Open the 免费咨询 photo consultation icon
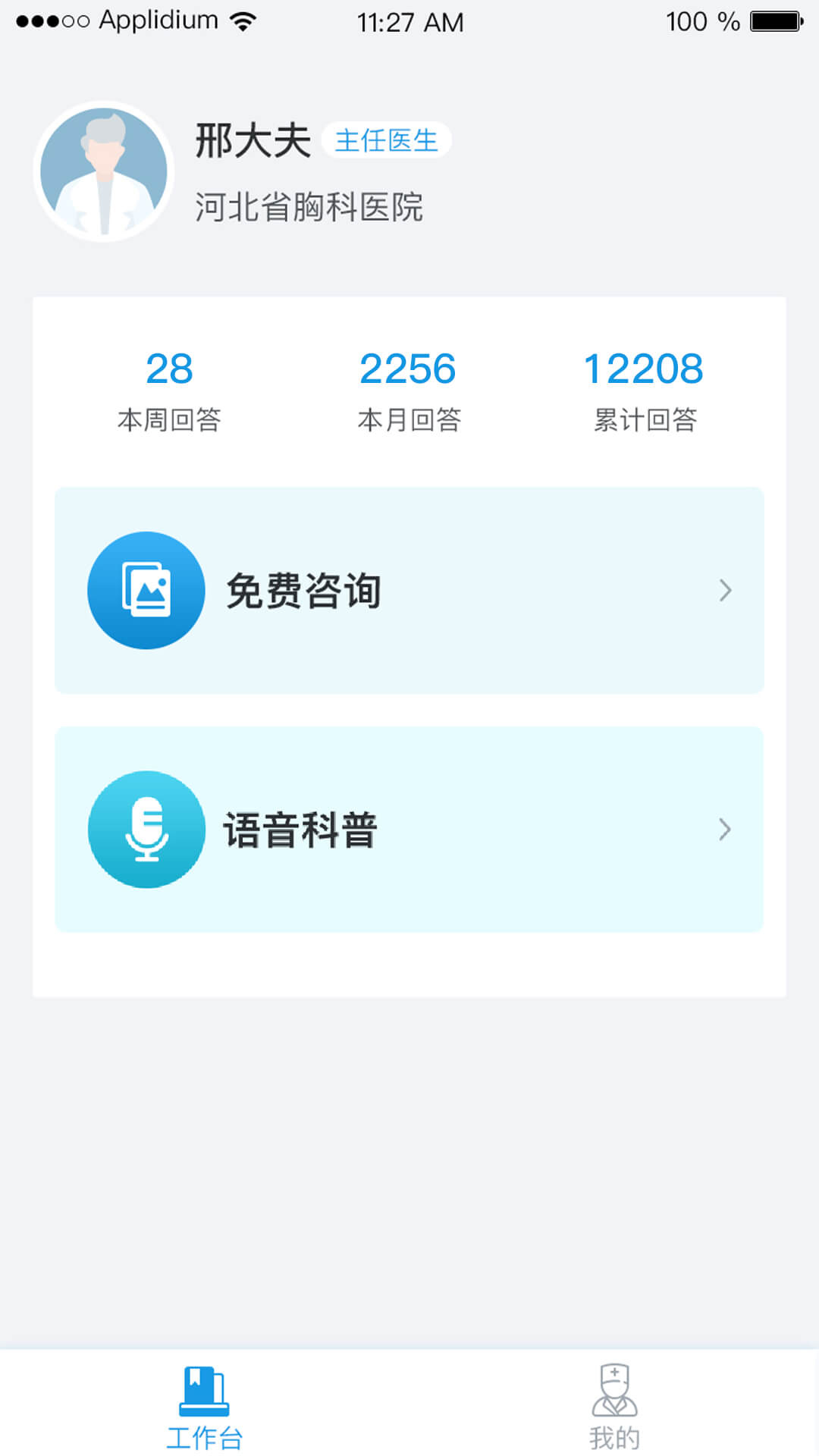819x1456 pixels. pyautogui.click(x=146, y=590)
